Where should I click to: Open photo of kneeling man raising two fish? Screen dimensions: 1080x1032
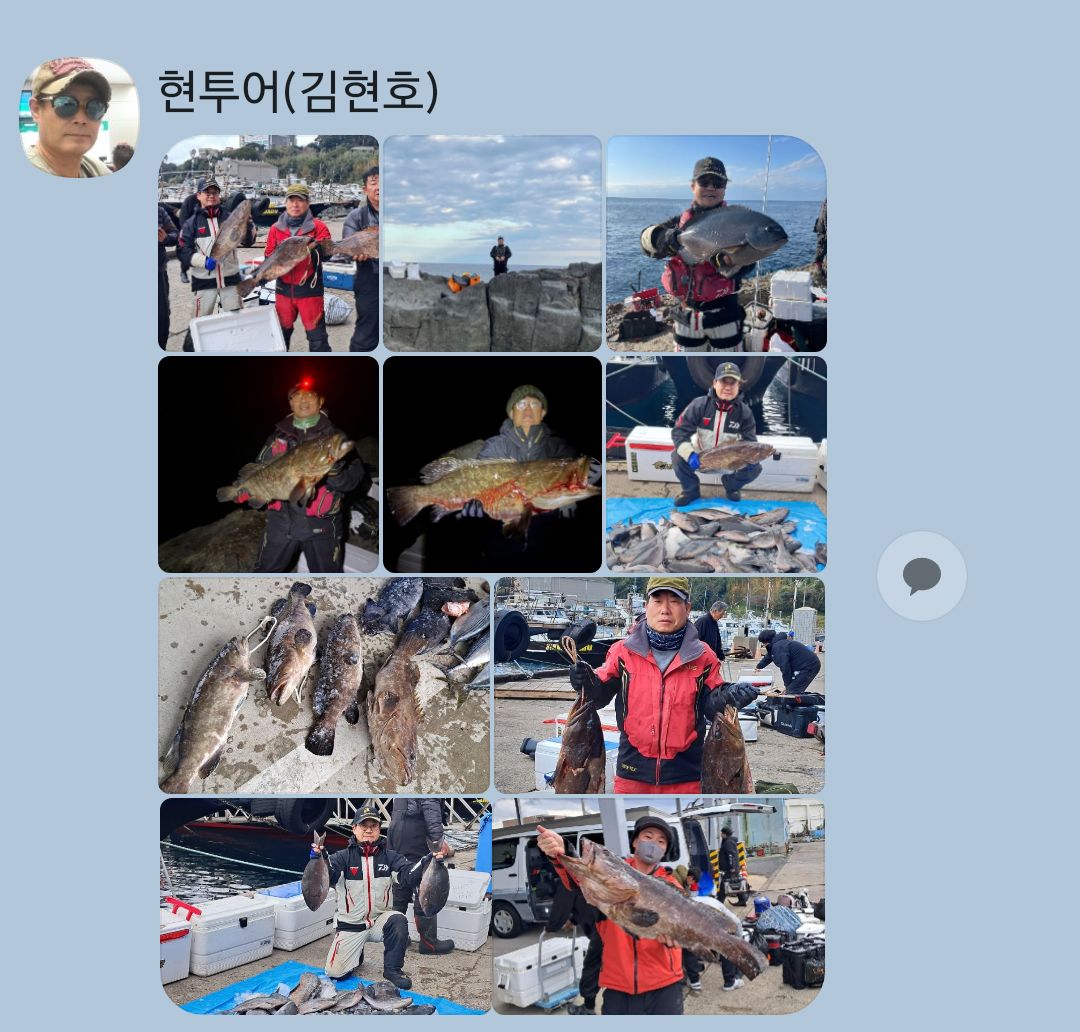(x=325, y=906)
